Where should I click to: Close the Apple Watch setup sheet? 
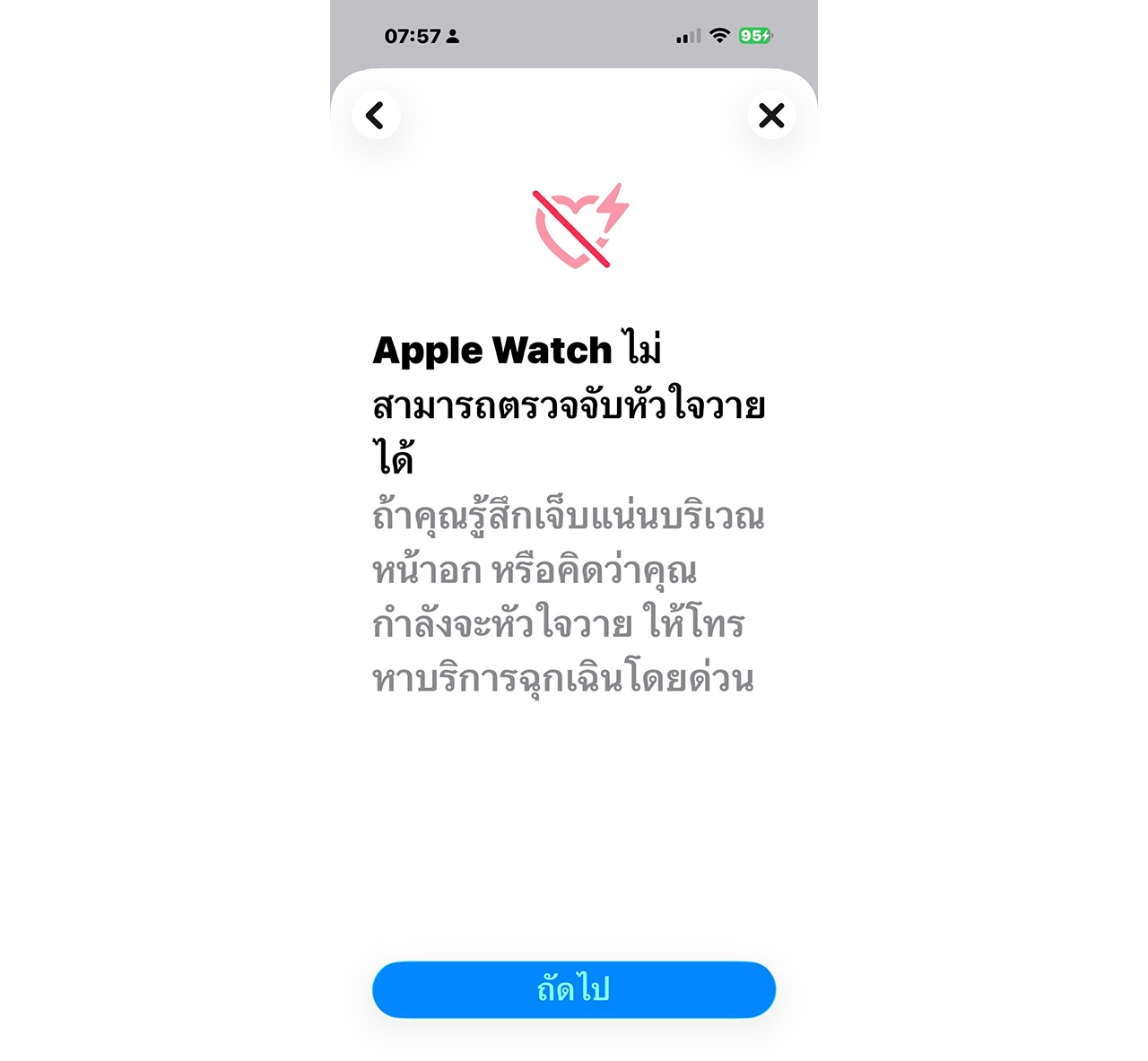pos(771,115)
